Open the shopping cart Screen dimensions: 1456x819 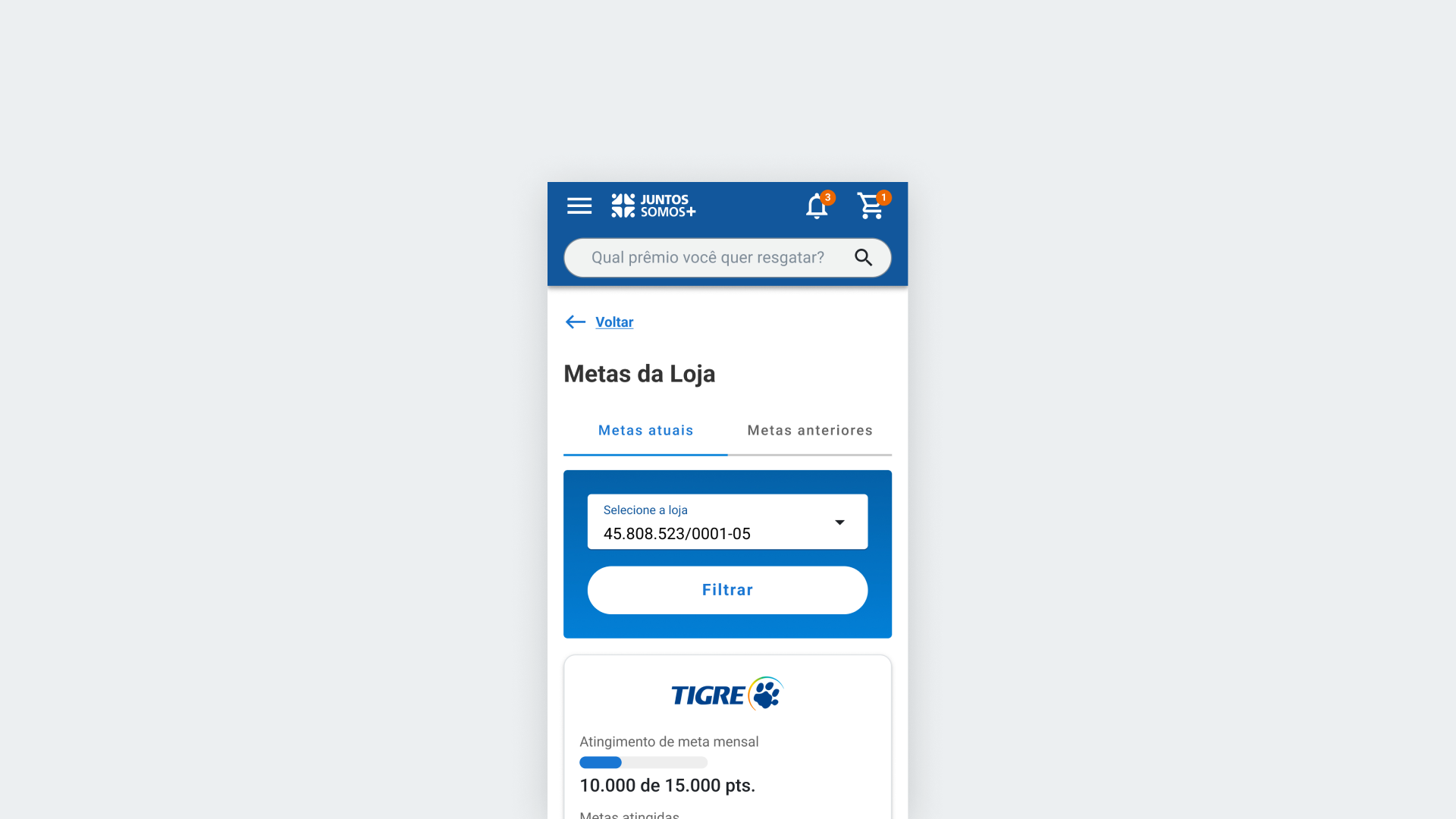[871, 206]
